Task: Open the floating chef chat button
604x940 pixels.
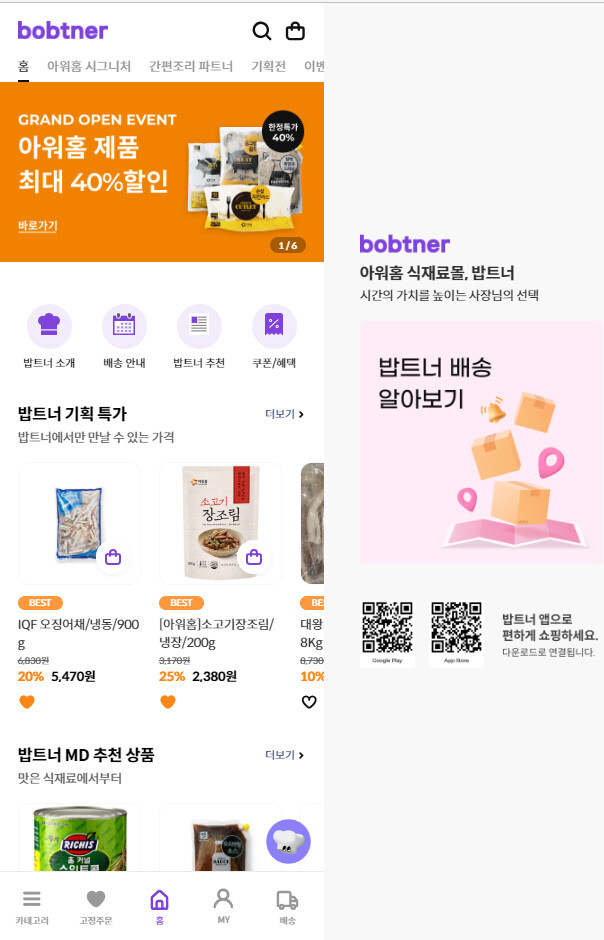Action: pyautogui.click(x=288, y=841)
